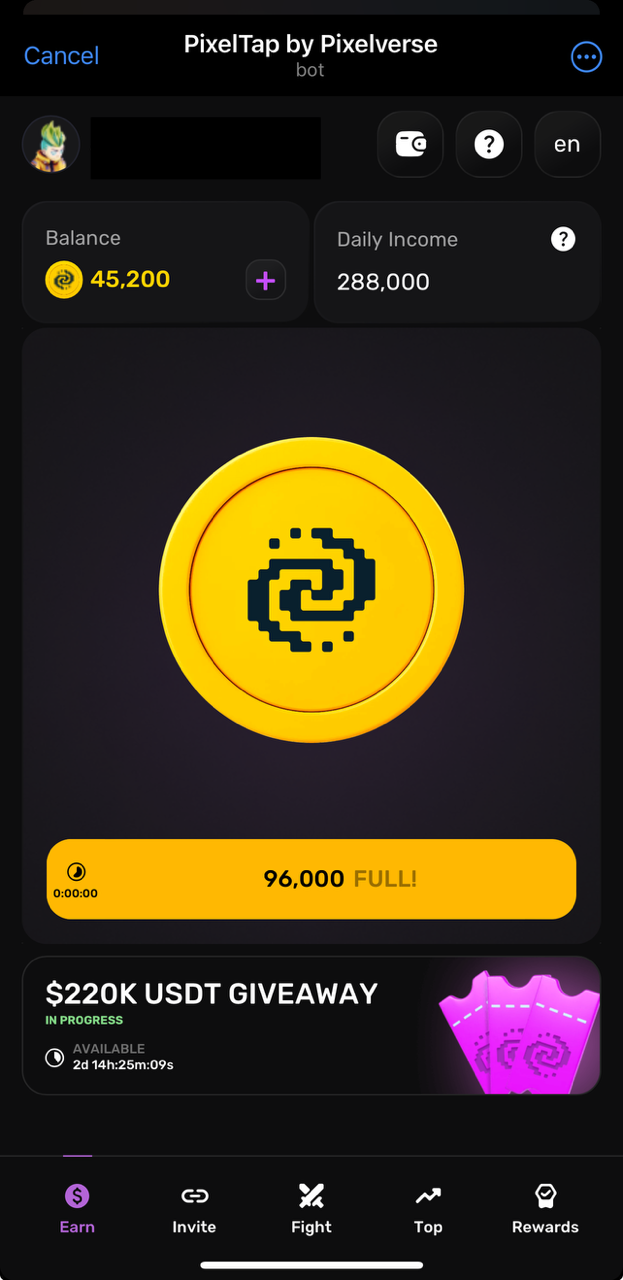
Task: Claim the 96,000 FULL reward
Action: [x=311, y=879]
